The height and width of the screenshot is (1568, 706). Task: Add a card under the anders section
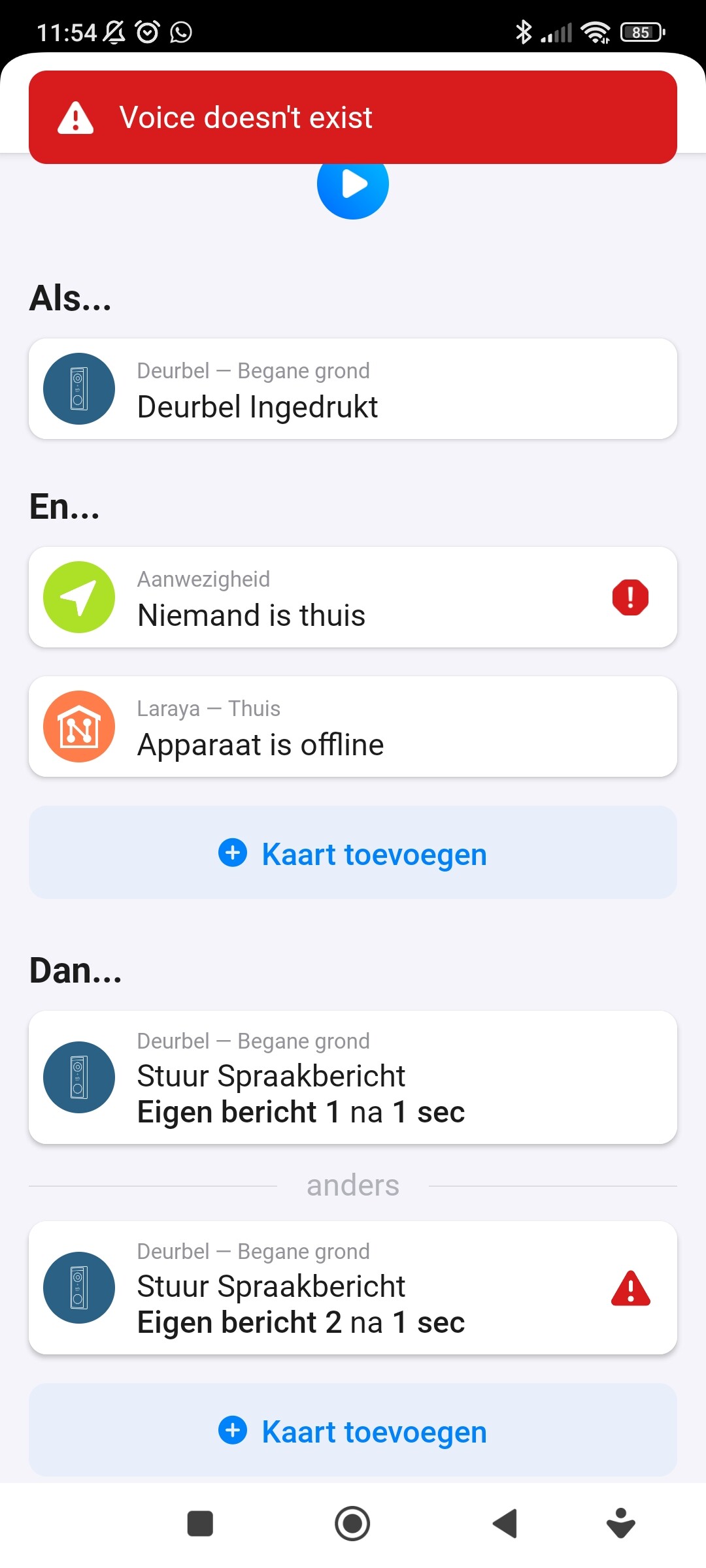353,1431
